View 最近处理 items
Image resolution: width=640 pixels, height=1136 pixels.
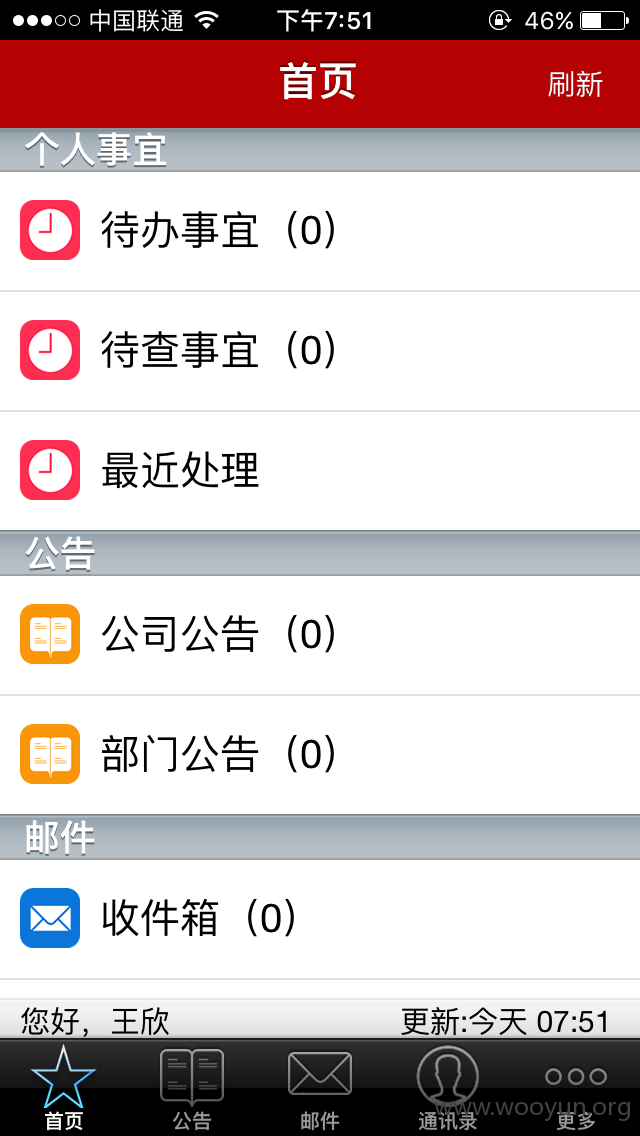(x=320, y=470)
